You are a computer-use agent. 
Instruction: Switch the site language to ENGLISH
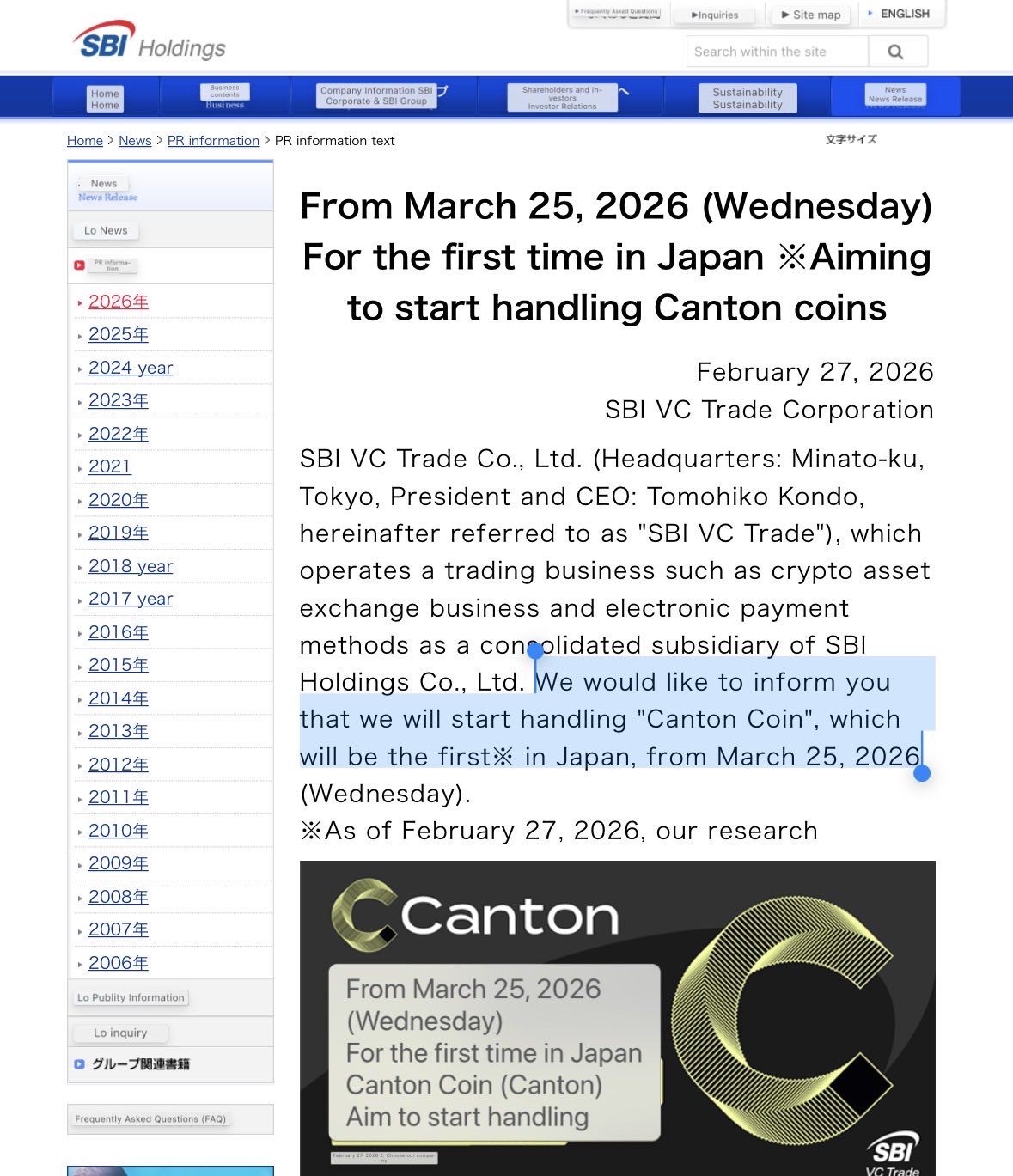pos(904,14)
